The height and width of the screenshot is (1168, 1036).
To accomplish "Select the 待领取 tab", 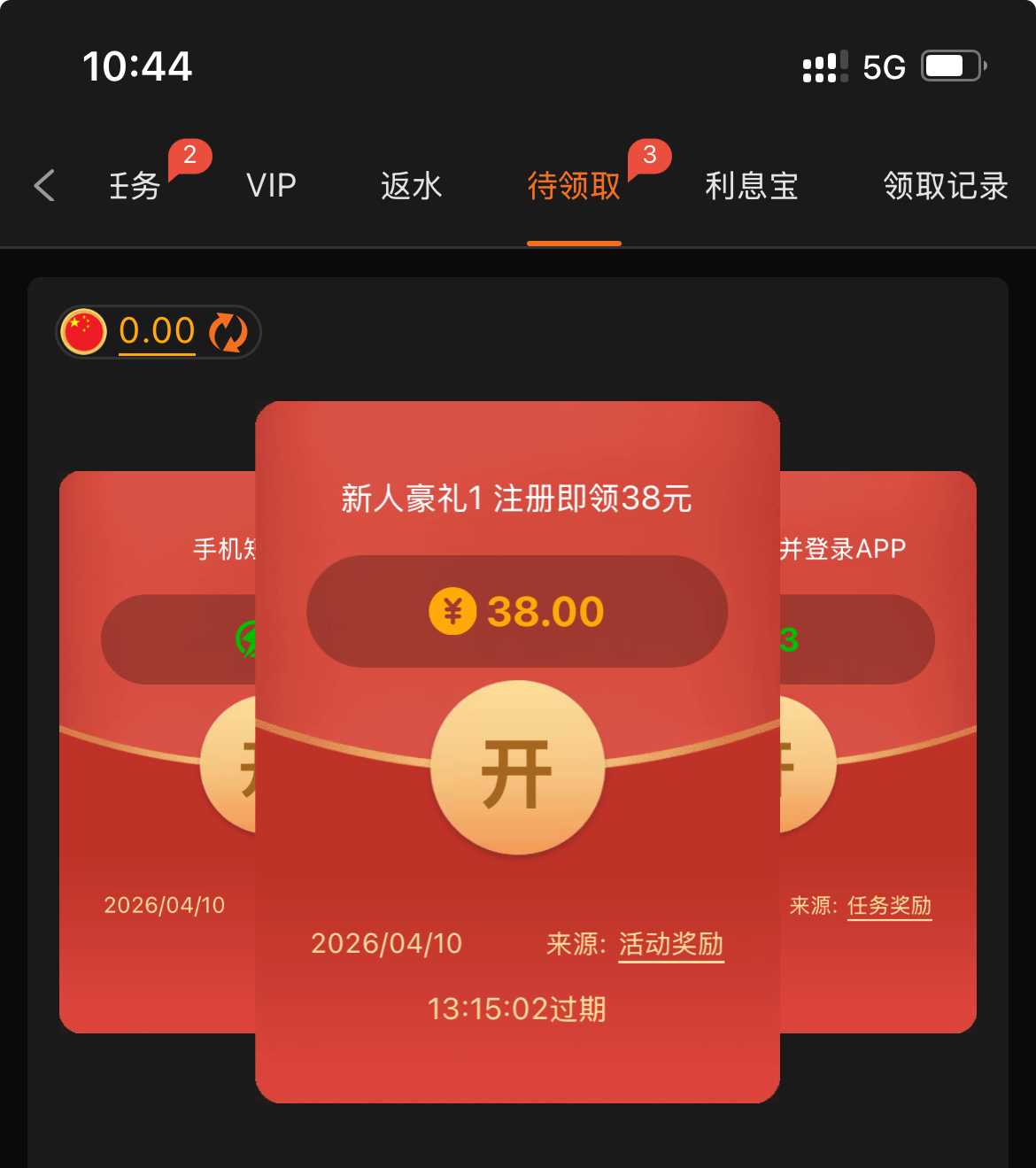I will pyautogui.click(x=574, y=186).
